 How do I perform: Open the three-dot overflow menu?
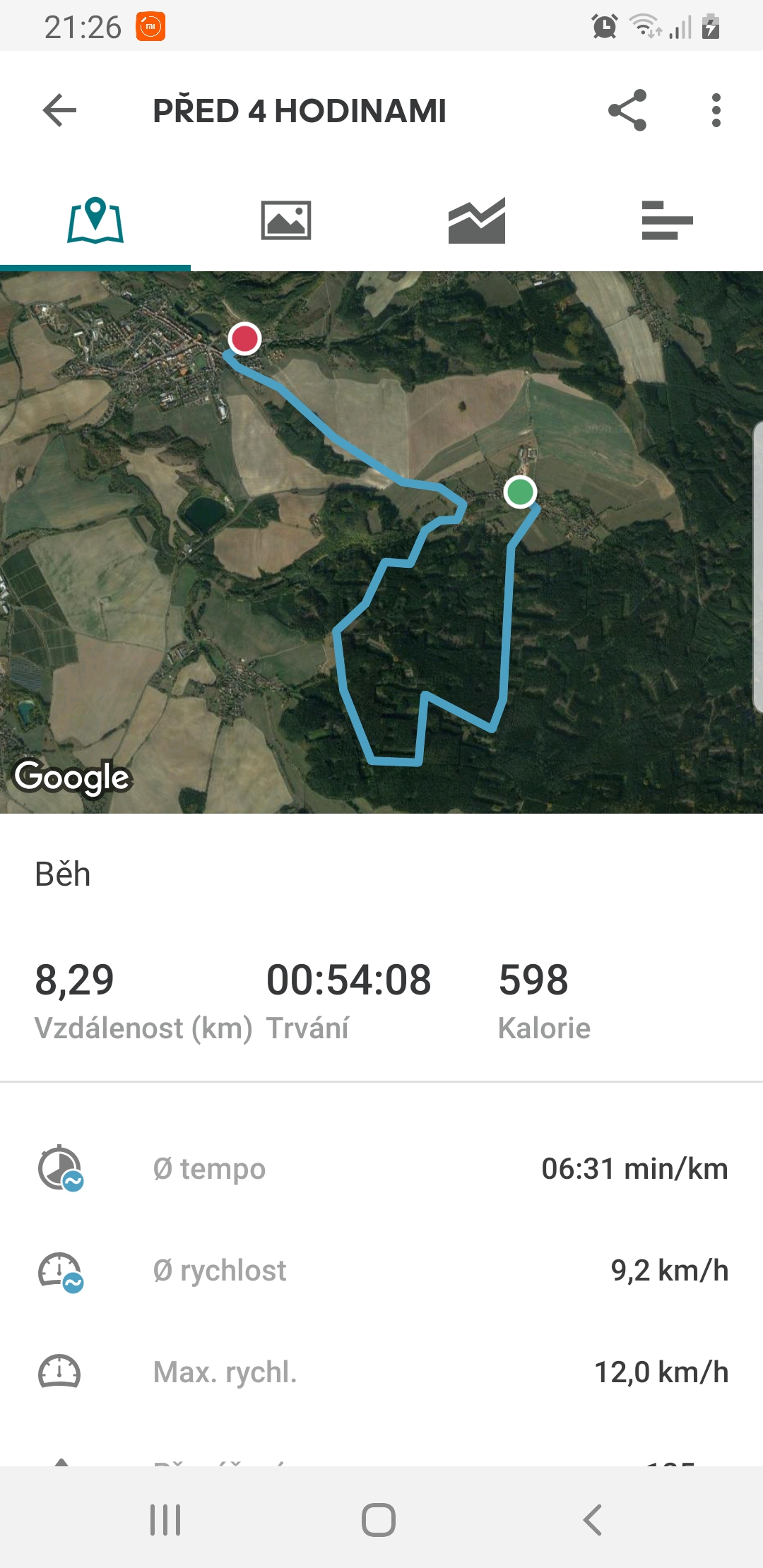(716, 110)
